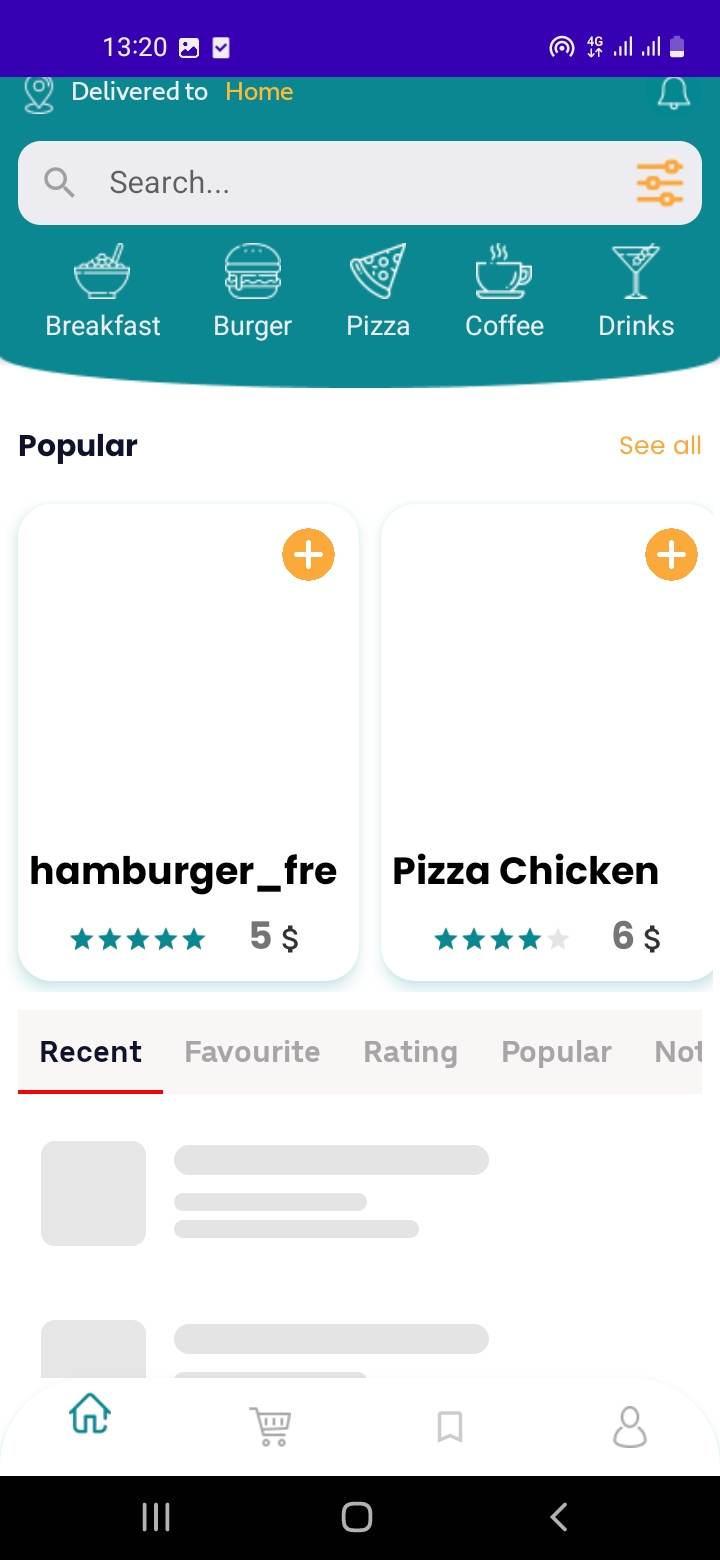Switch to the Rating tab
The height and width of the screenshot is (1560, 720).
pos(410,1052)
